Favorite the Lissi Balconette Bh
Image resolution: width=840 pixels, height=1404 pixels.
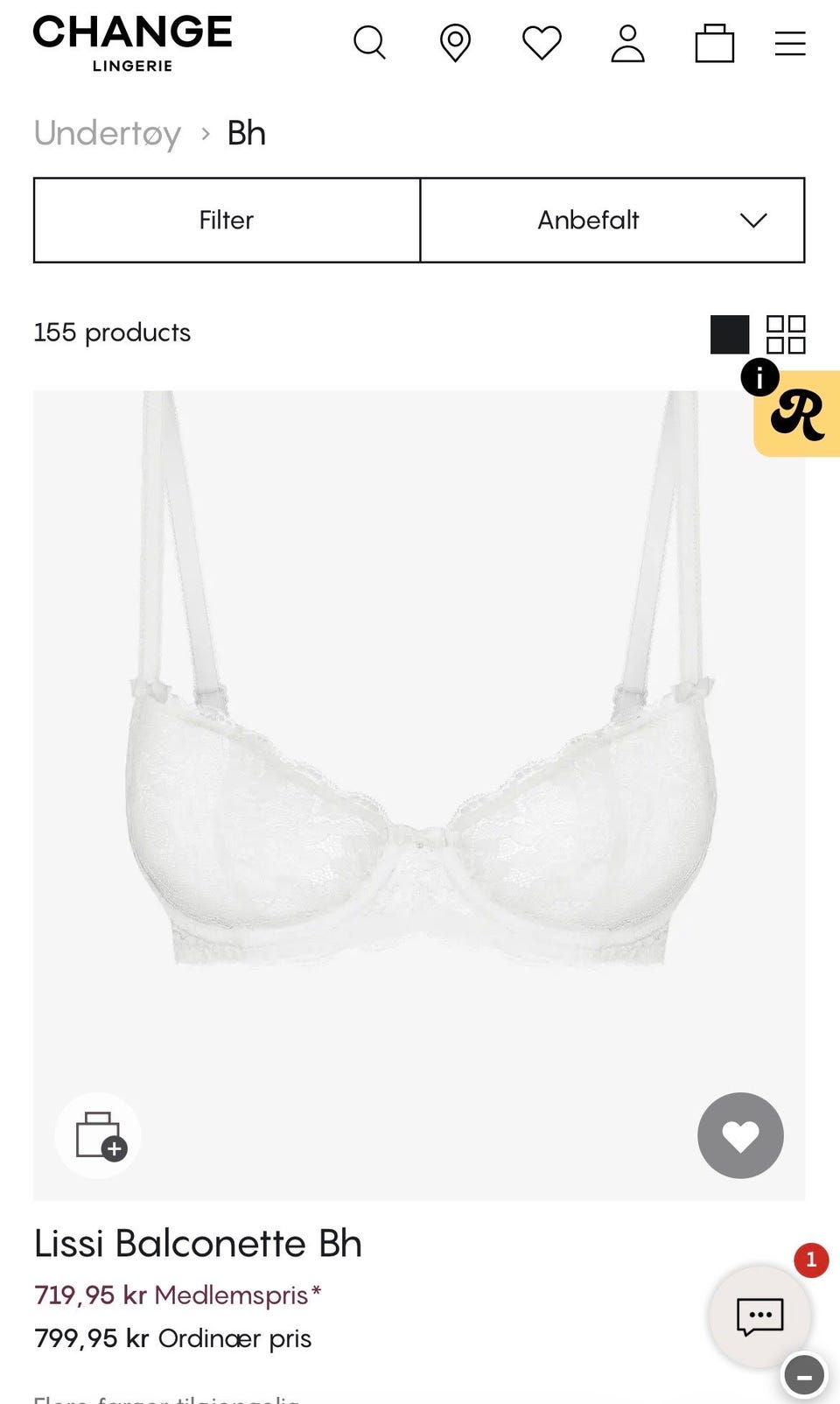(740, 1135)
